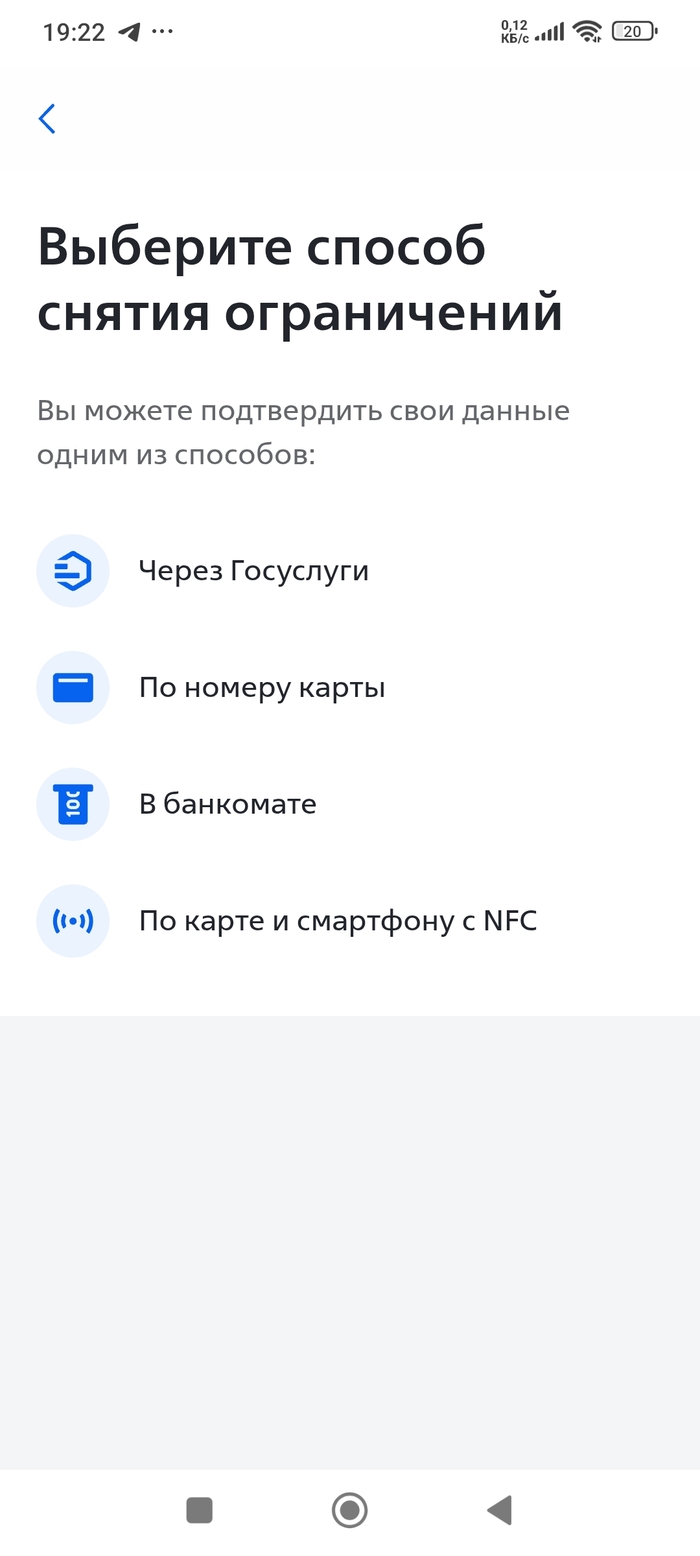
Task: Go back using the top-left arrow
Action: [x=47, y=119]
